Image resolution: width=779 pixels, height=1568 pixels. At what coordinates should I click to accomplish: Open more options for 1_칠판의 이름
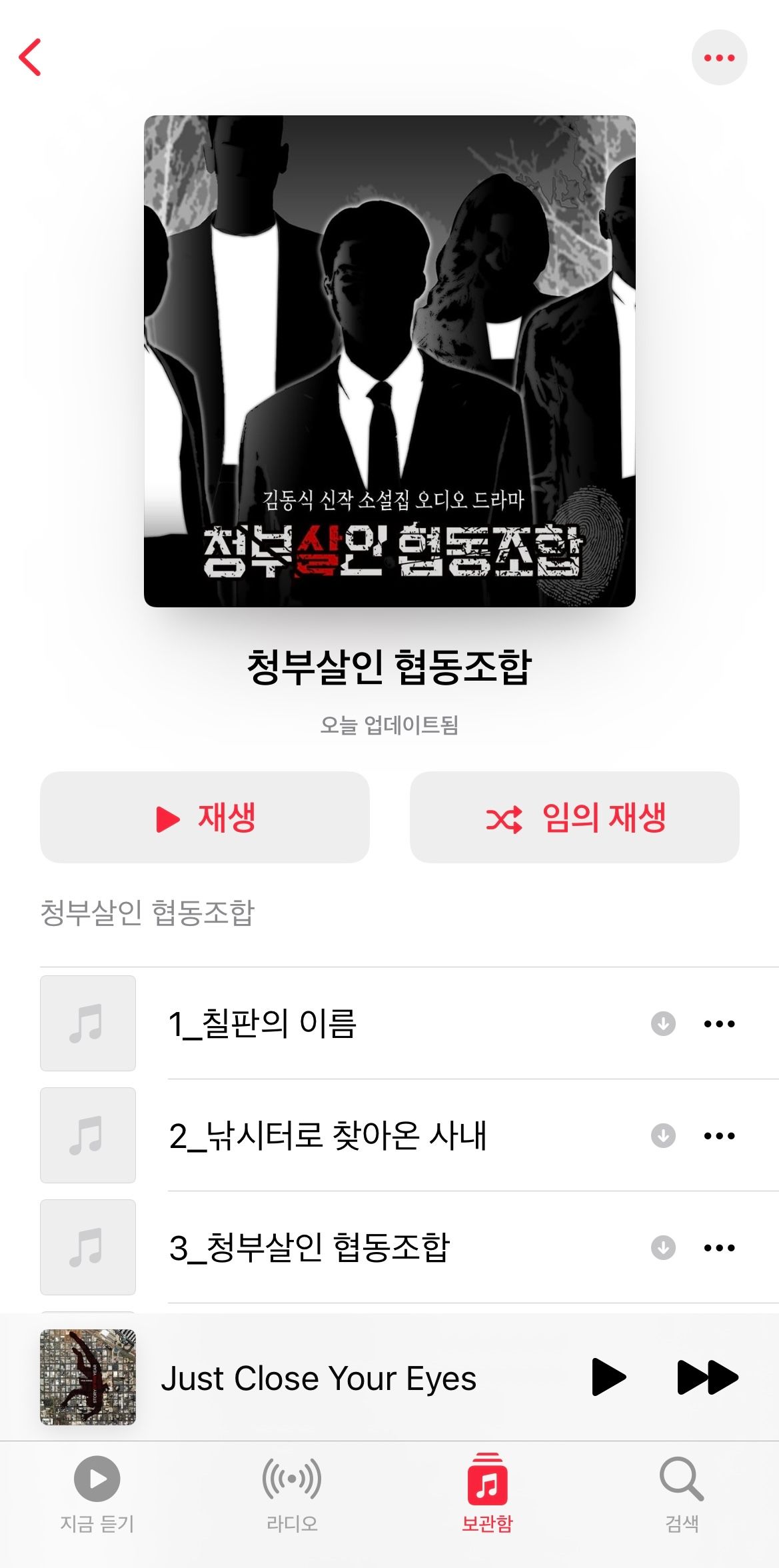tap(719, 1023)
